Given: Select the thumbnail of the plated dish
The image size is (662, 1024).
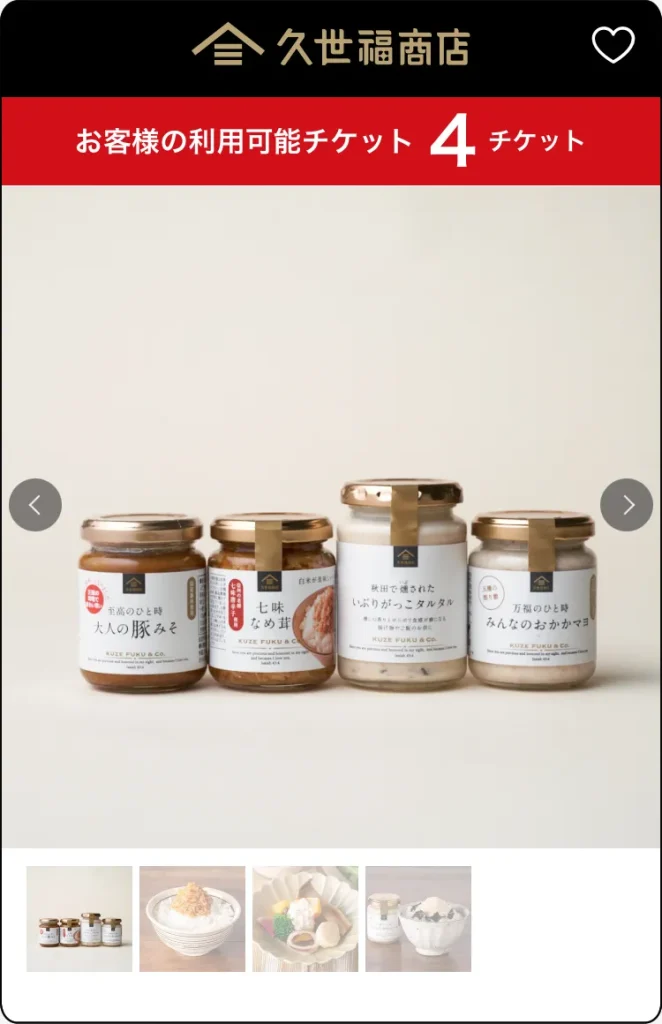Looking at the screenshot, I should 305,919.
